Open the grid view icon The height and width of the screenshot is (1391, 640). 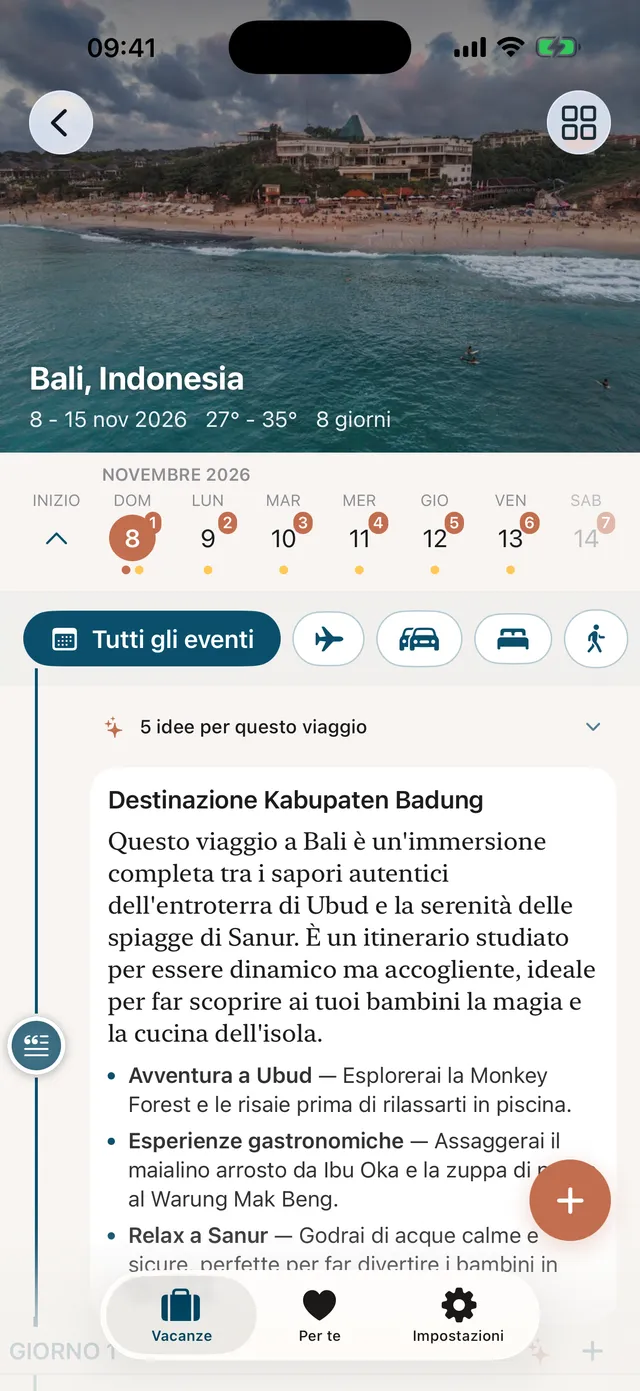click(578, 123)
